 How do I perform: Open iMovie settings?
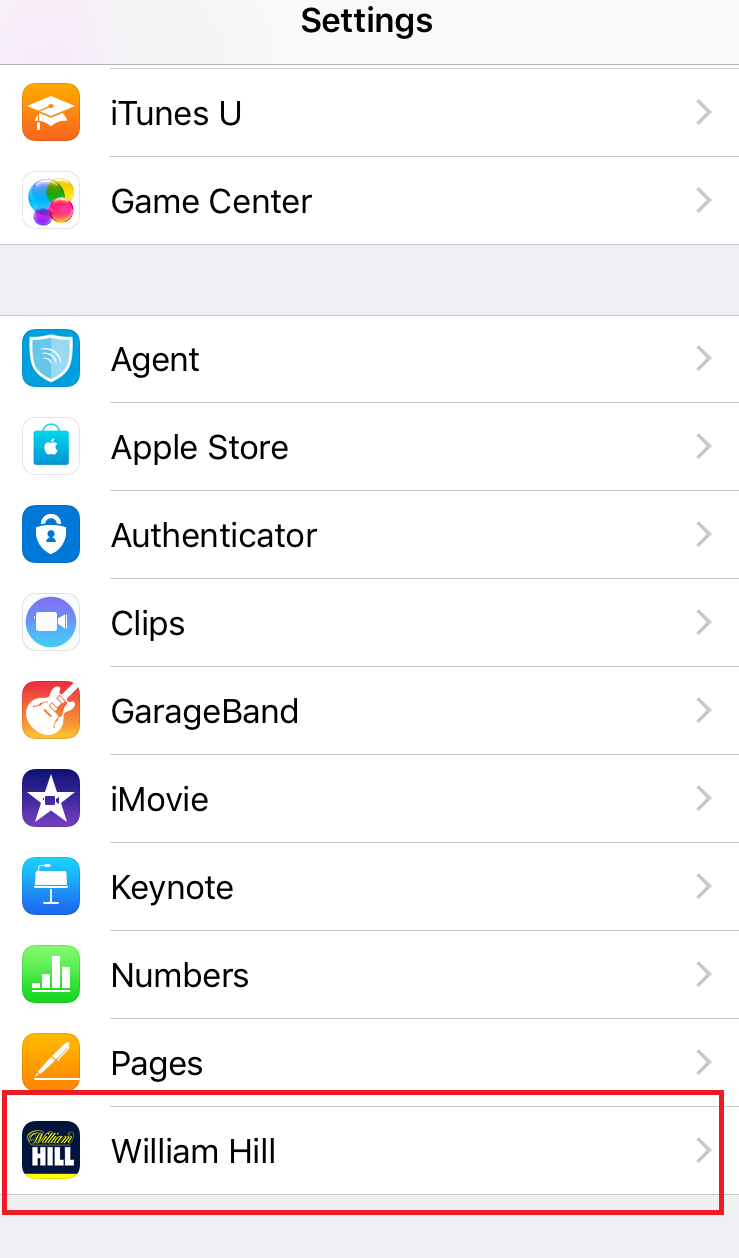coord(369,799)
